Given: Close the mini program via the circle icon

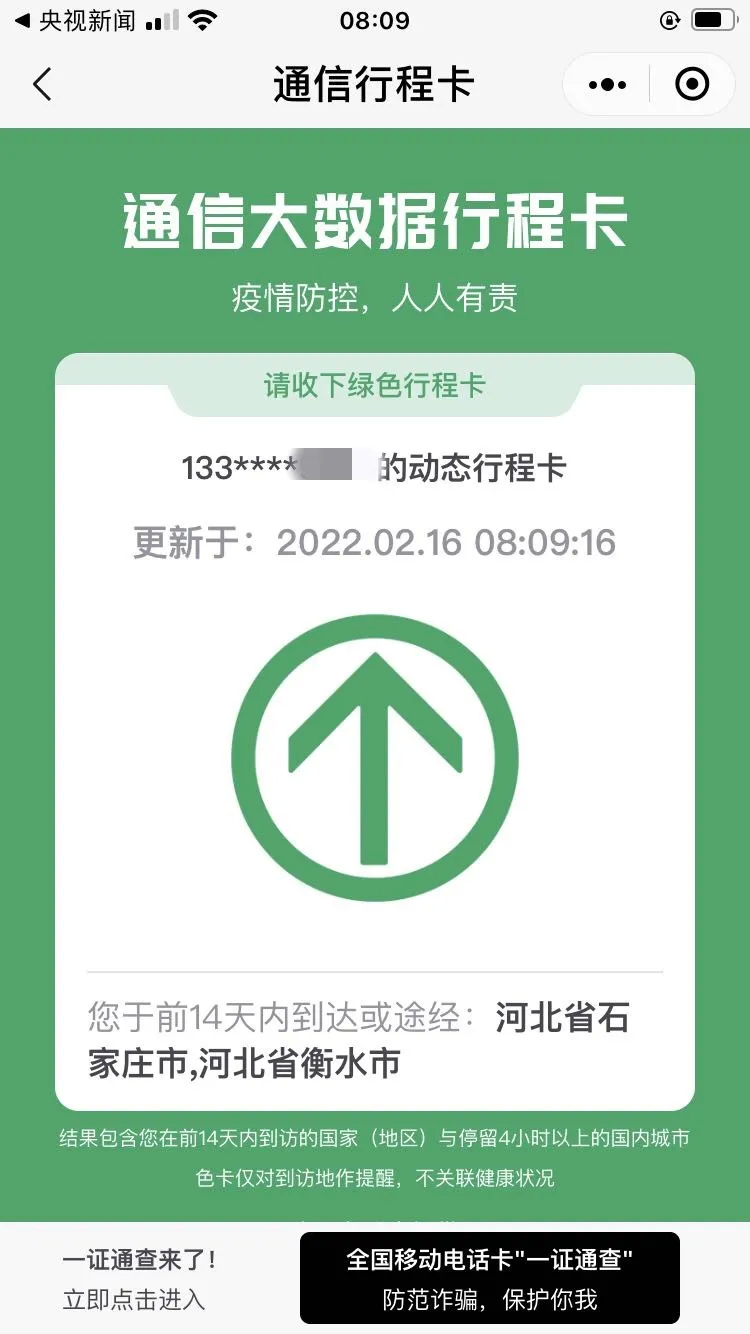Looking at the screenshot, I should click(x=692, y=85).
